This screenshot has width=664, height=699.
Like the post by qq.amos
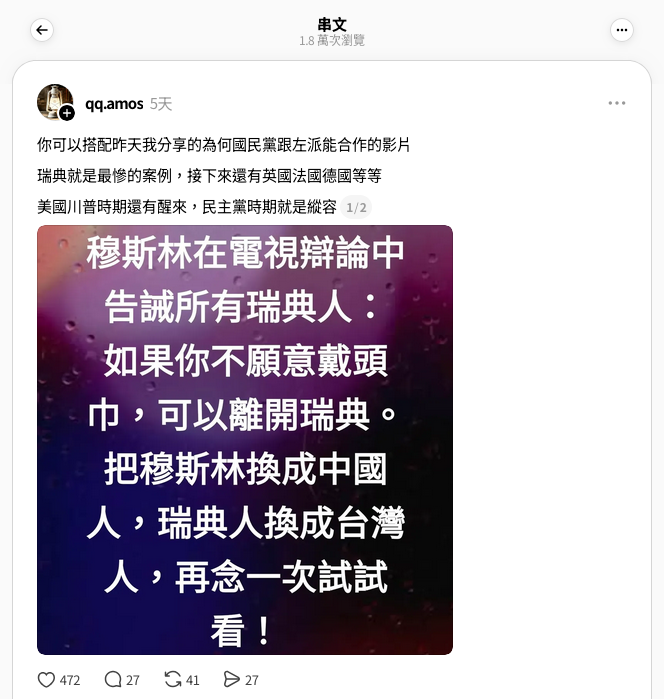(x=47, y=680)
